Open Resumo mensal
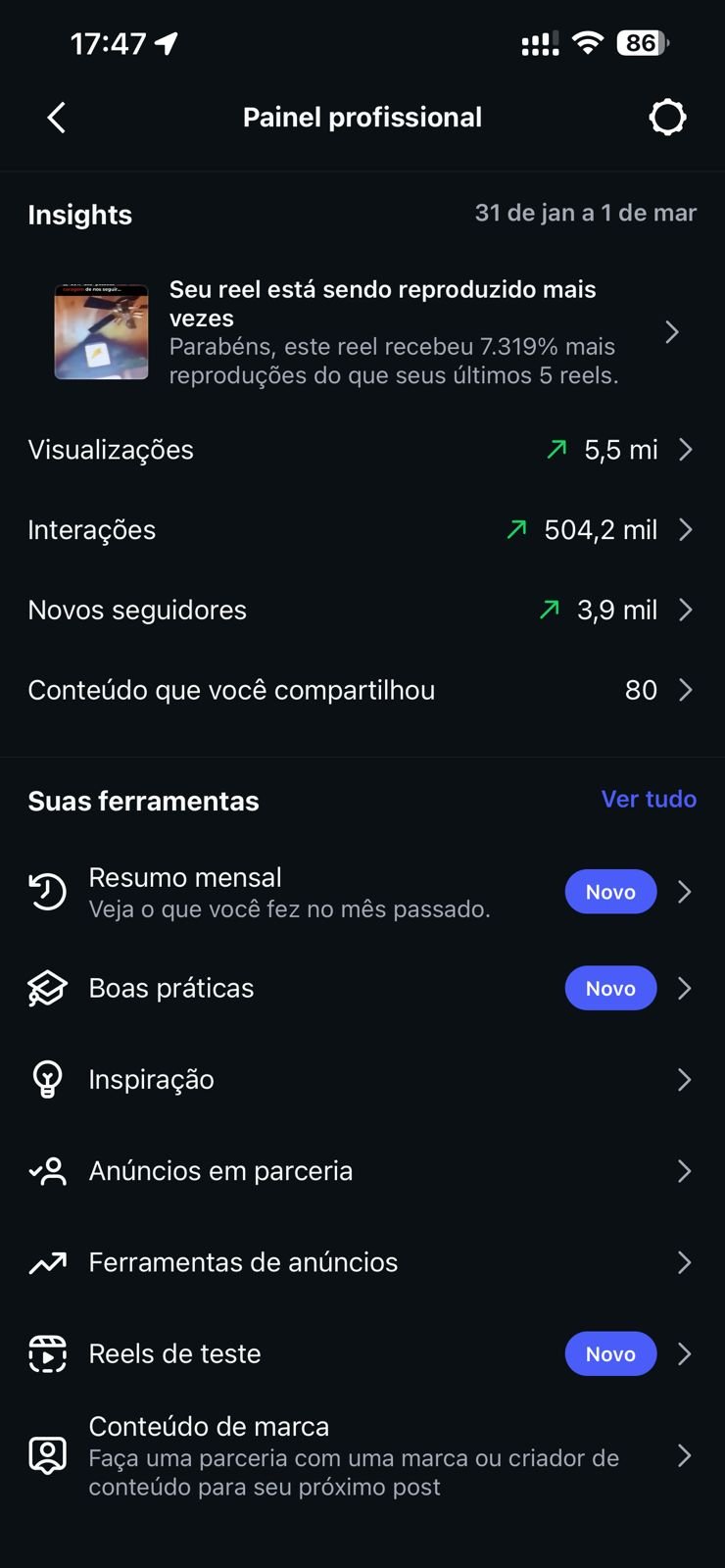 [x=362, y=892]
